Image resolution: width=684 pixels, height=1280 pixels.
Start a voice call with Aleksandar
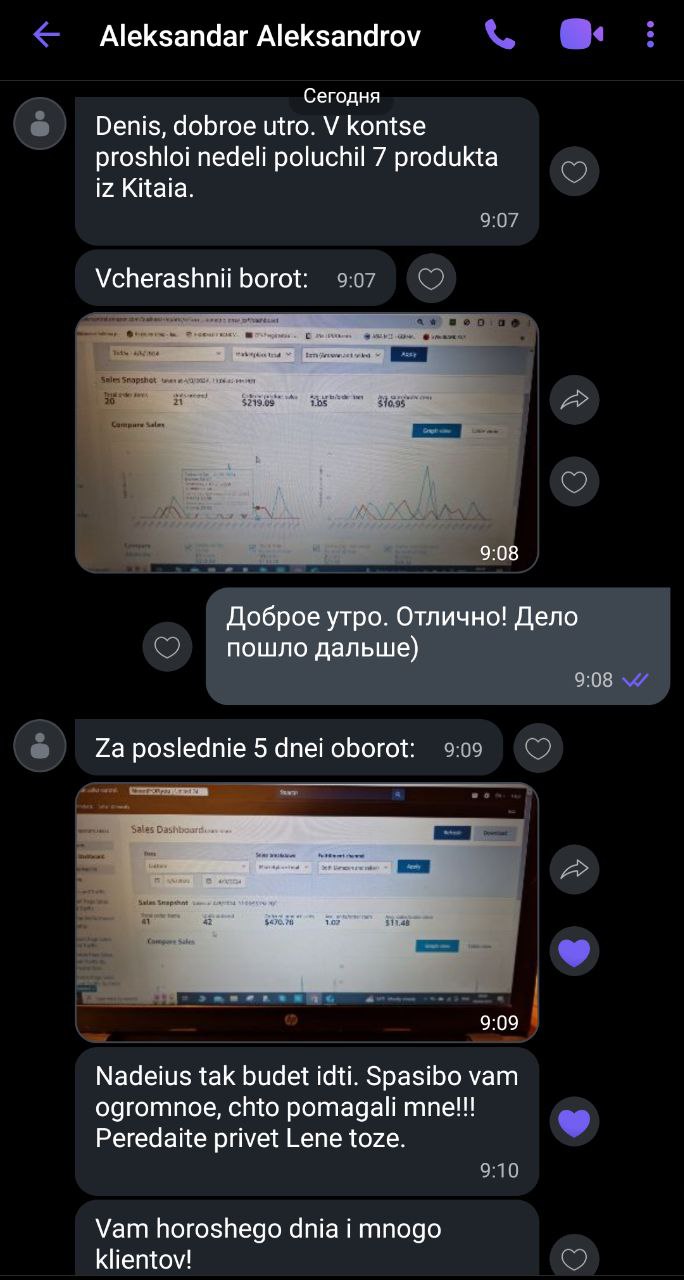(499, 36)
